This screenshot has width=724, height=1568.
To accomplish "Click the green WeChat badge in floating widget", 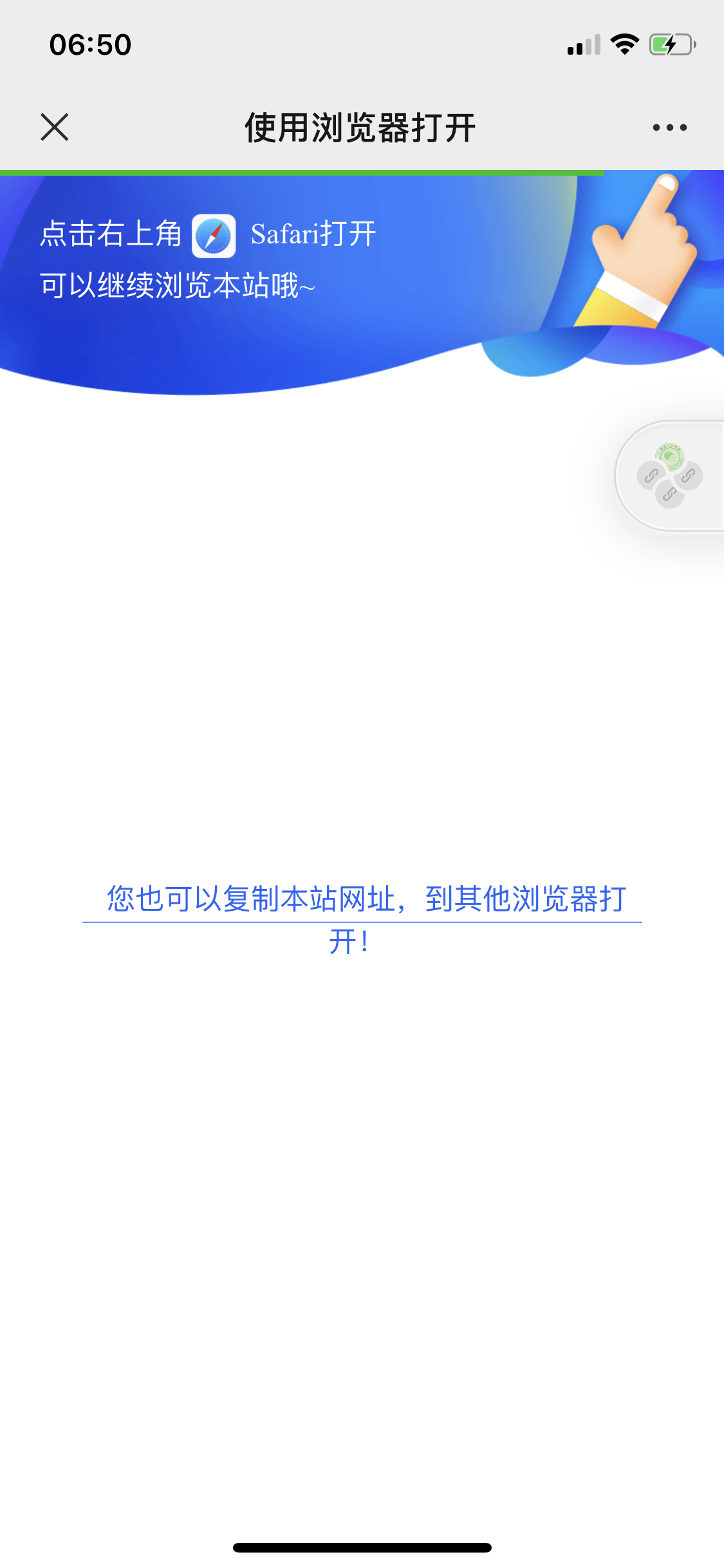I will point(670,456).
